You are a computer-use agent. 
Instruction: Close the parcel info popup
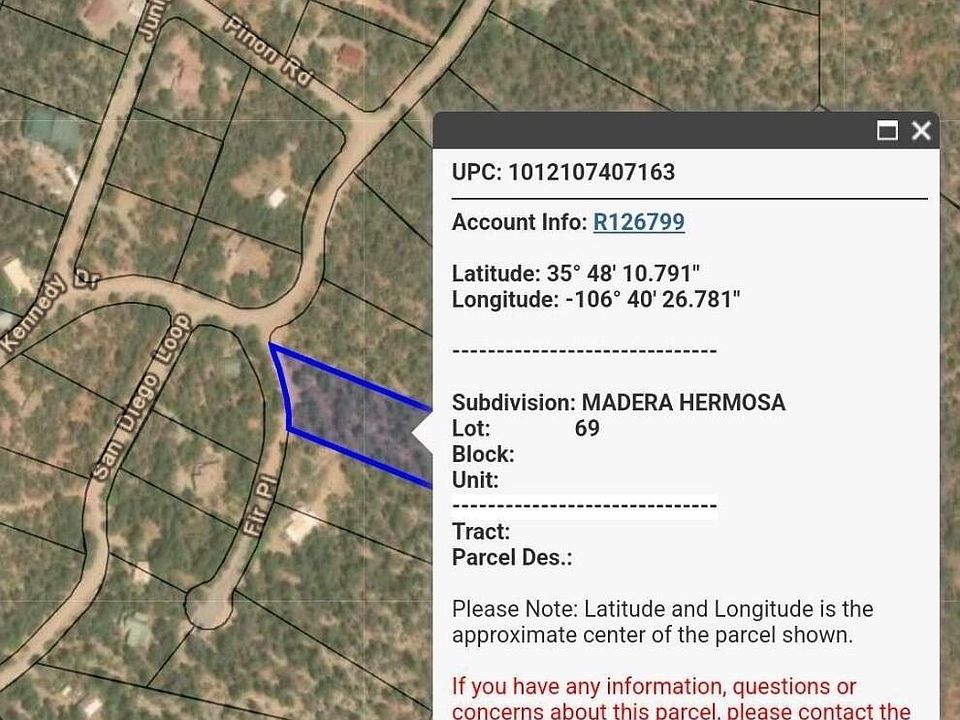pyautogui.click(x=921, y=131)
